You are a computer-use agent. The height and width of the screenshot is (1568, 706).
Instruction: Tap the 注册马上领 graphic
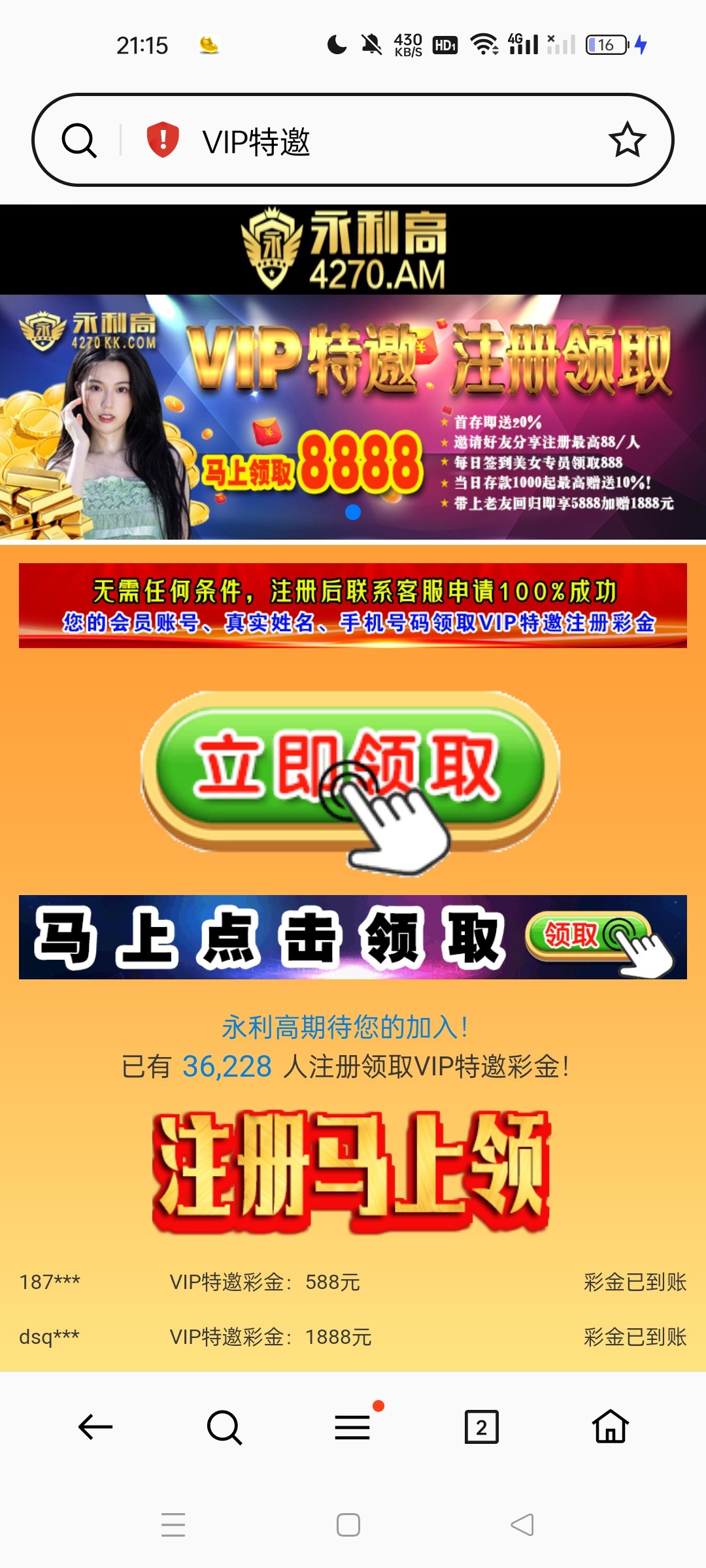click(352, 1171)
